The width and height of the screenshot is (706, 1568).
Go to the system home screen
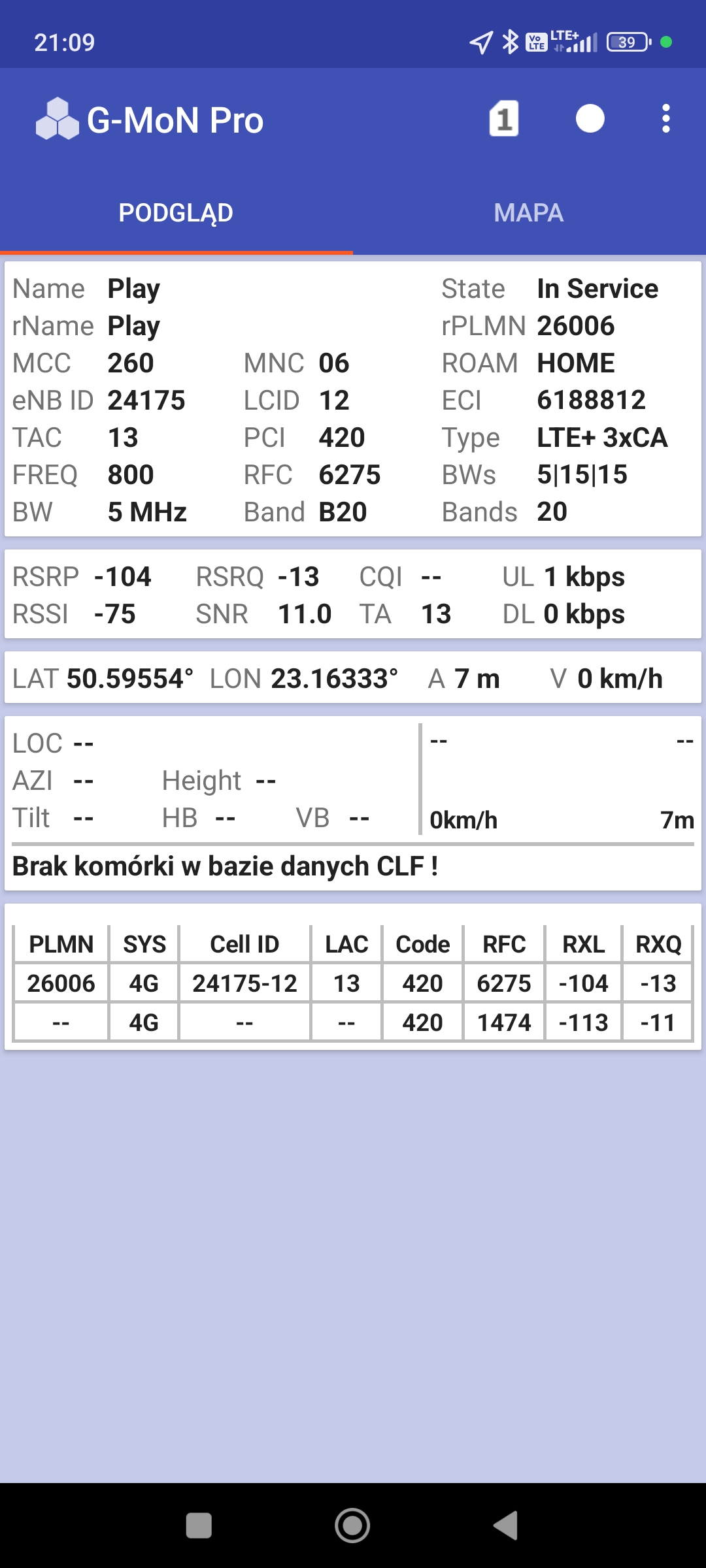coord(352,1526)
